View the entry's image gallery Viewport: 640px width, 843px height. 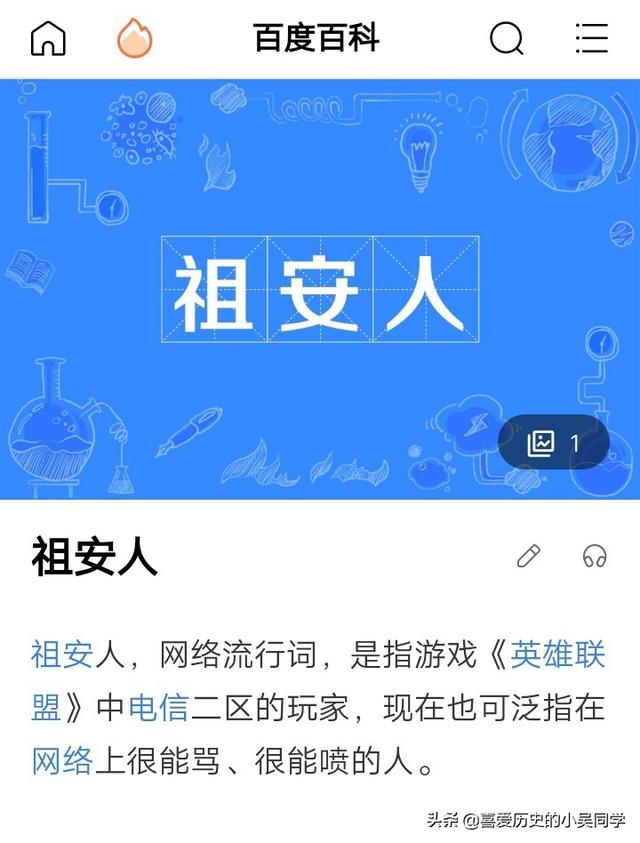(554, 443)
